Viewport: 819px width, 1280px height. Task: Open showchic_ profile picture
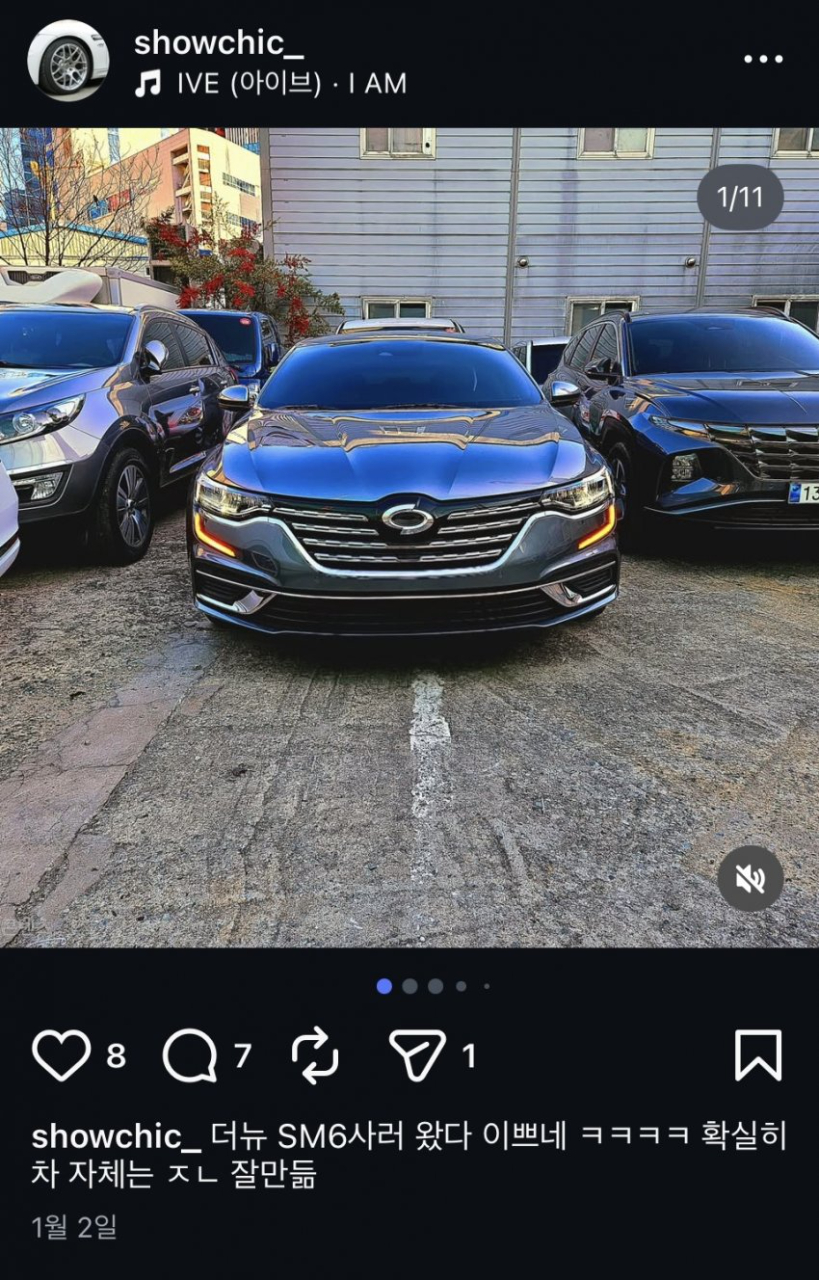click(x=68, y=60)
